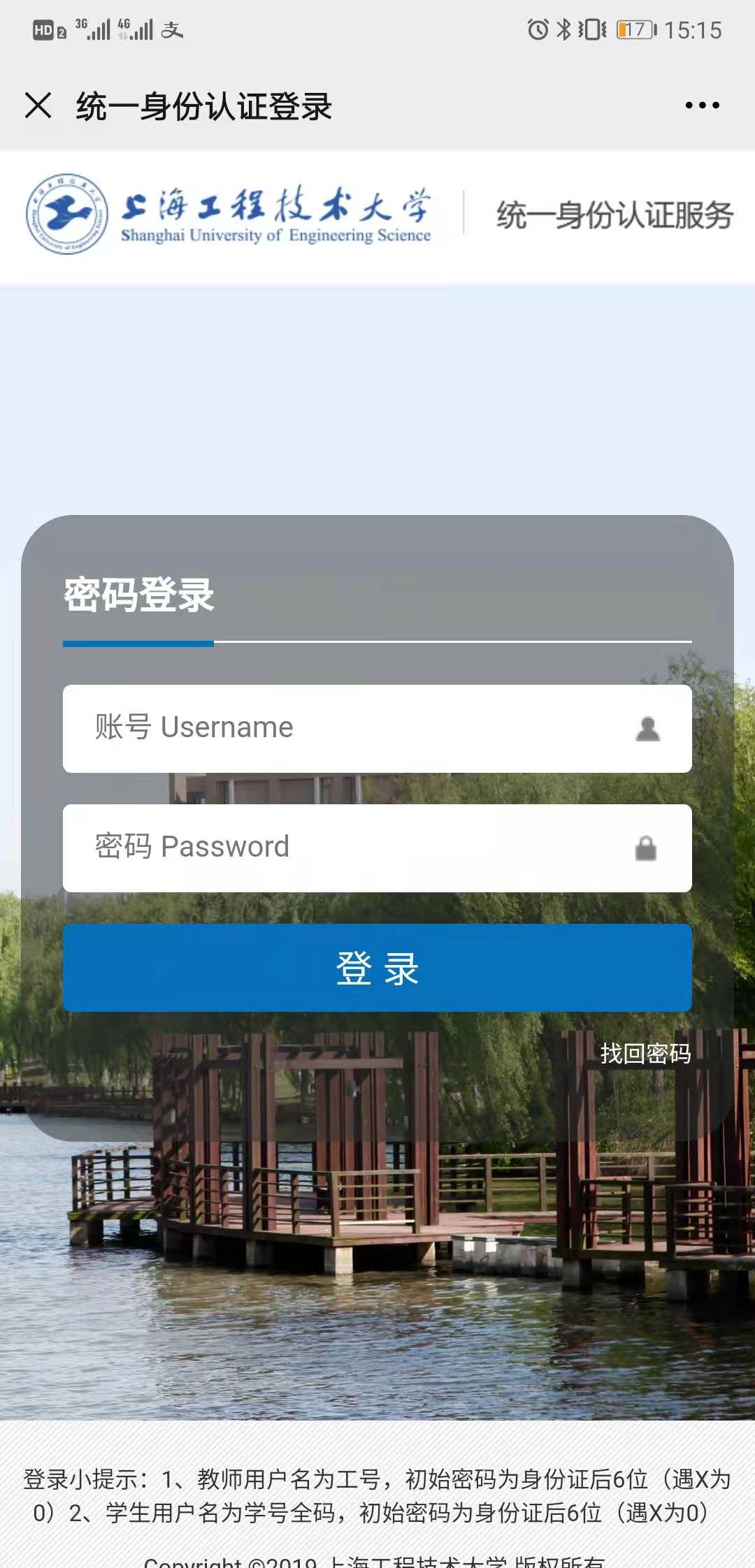755x1568 pixels.
Task: Open the 找回密码 link
Action: [x=645, y=1053]
